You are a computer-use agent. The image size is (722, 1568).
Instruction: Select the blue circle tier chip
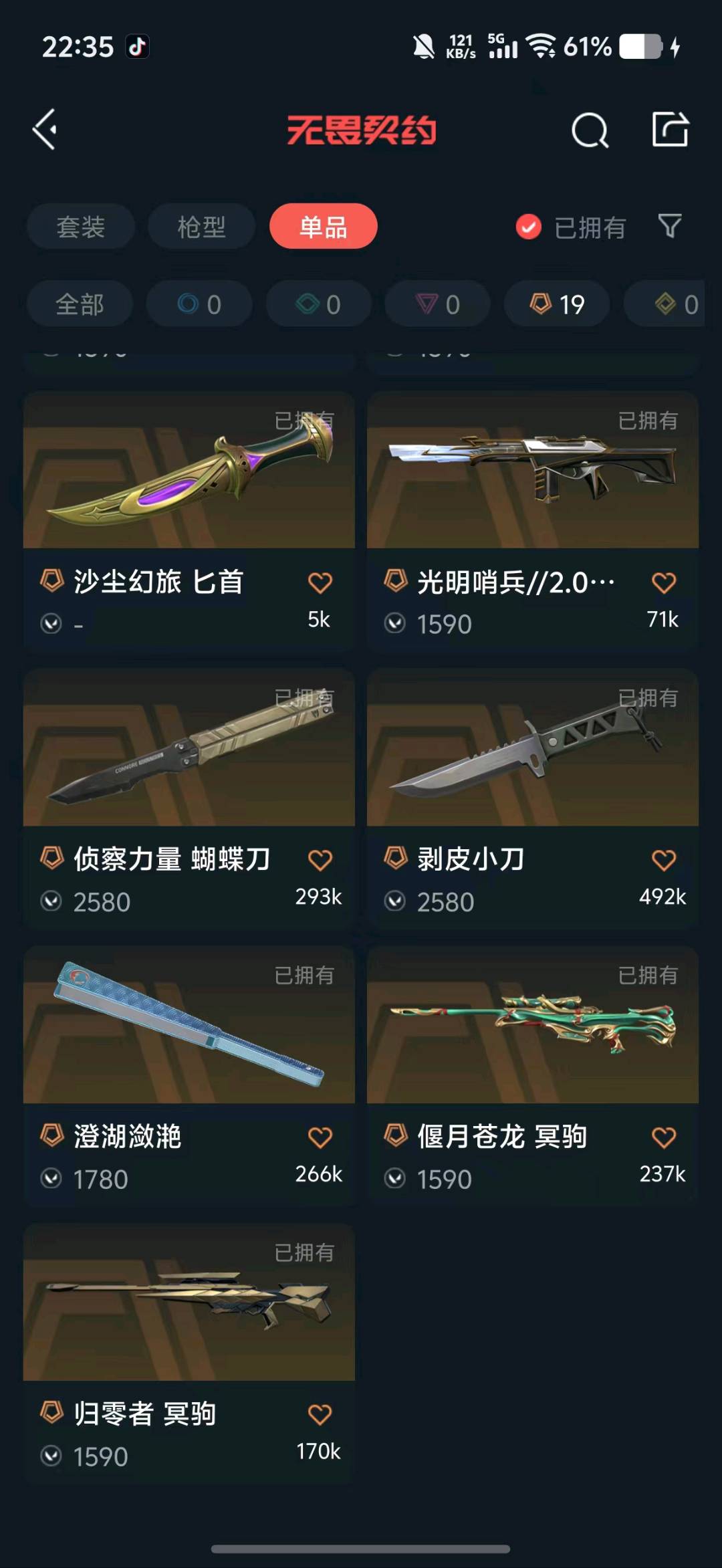pyautogui.click(x=199, y=304)
